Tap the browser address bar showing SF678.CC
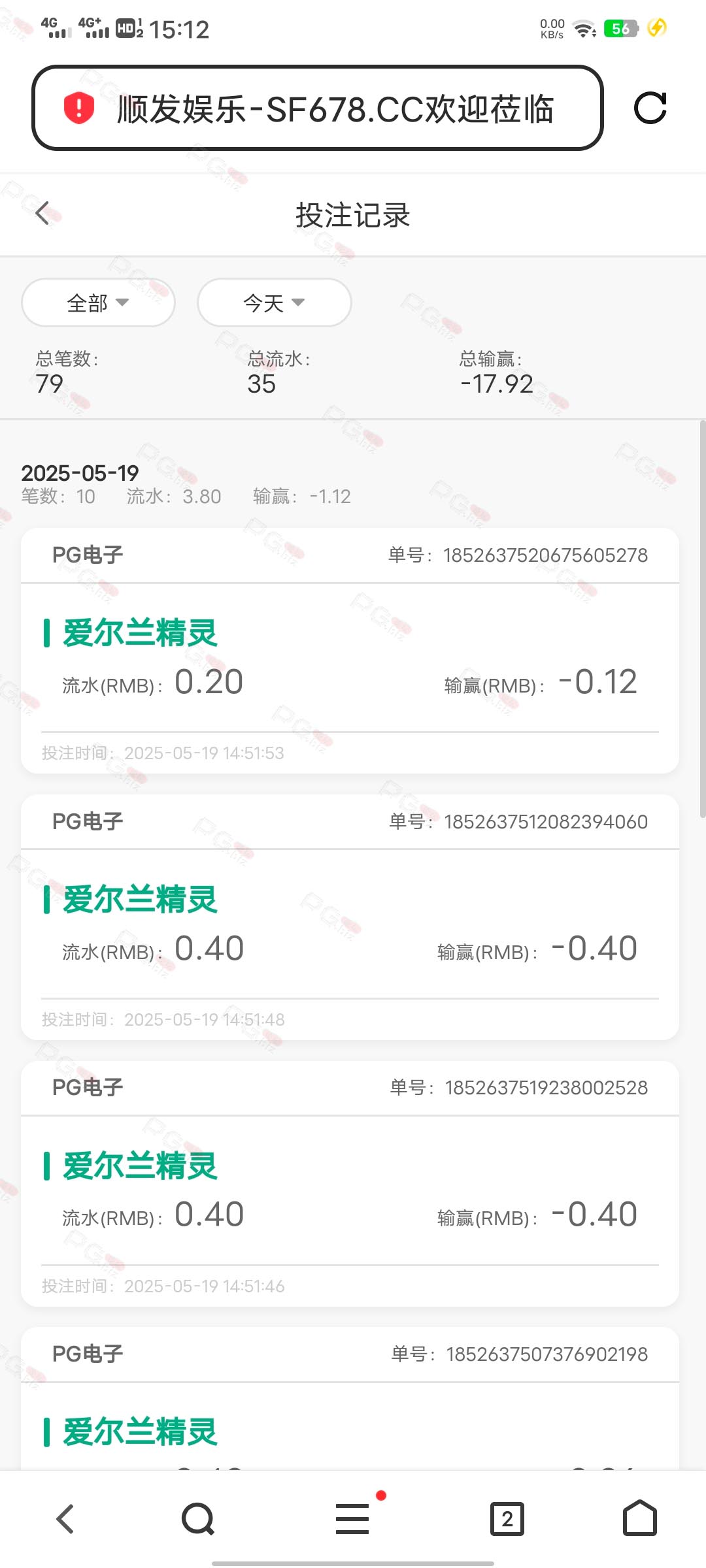The height and width of the screenshot is (1568, 706). [317, 108]
